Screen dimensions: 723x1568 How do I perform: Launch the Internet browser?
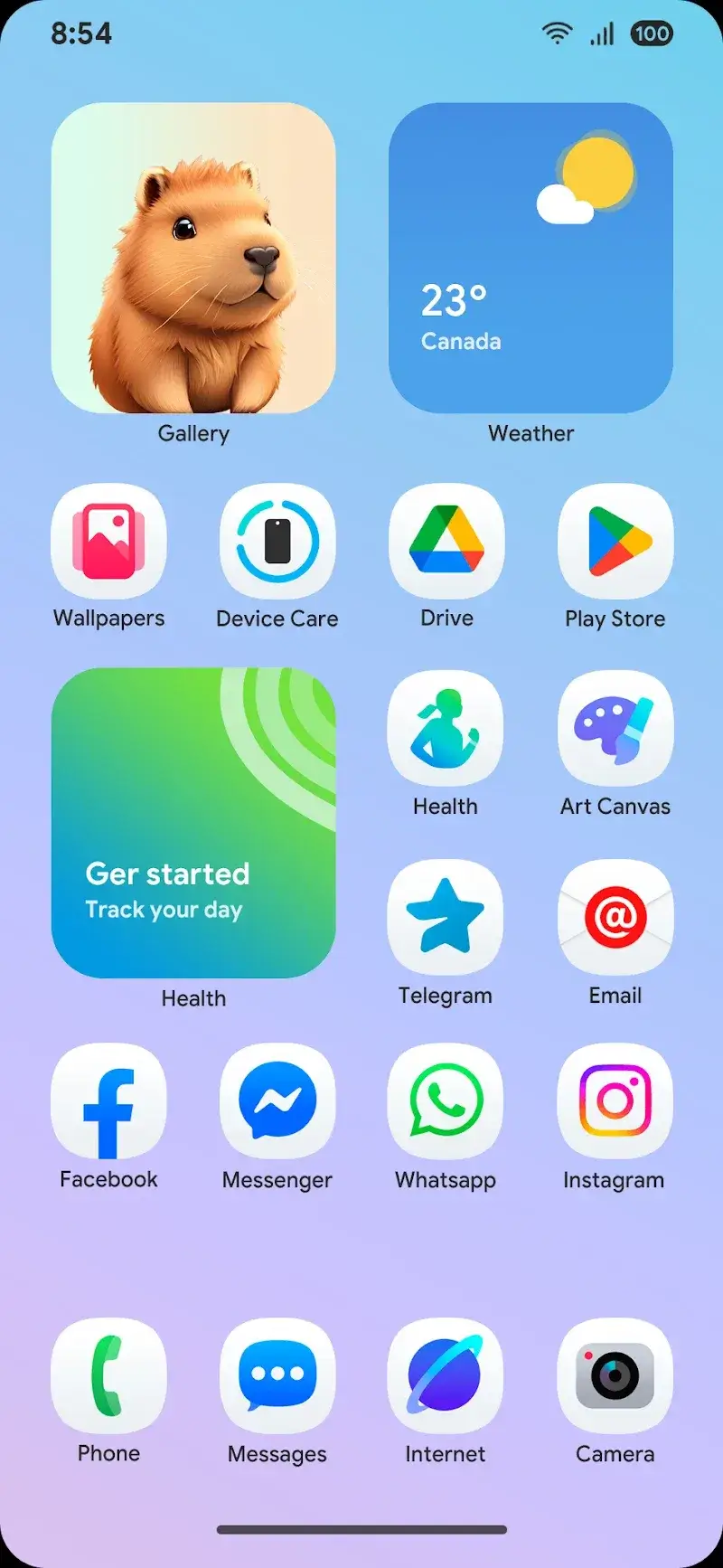point(446,1375)
